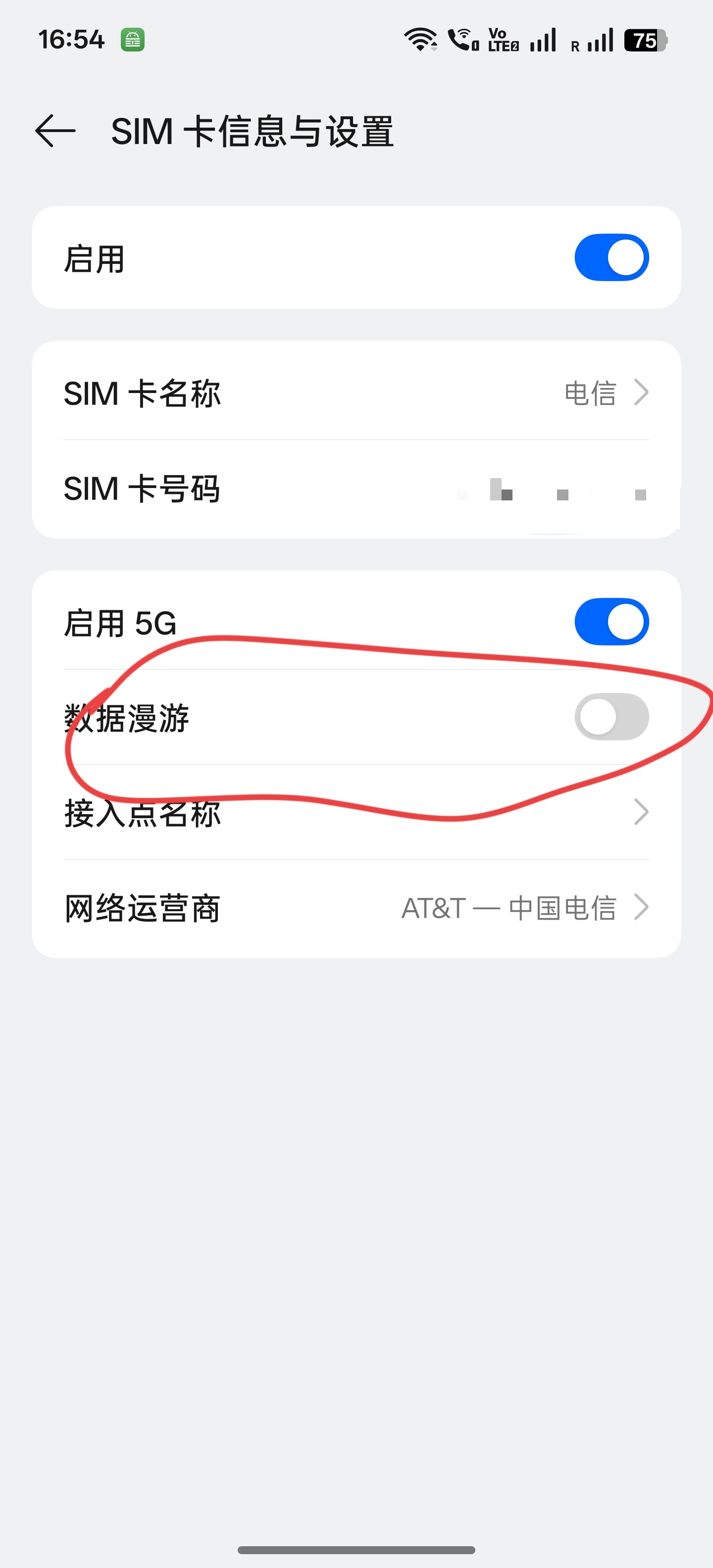Go back from SIM card settings
713x1568 pixels.
(x=55, y=131)
